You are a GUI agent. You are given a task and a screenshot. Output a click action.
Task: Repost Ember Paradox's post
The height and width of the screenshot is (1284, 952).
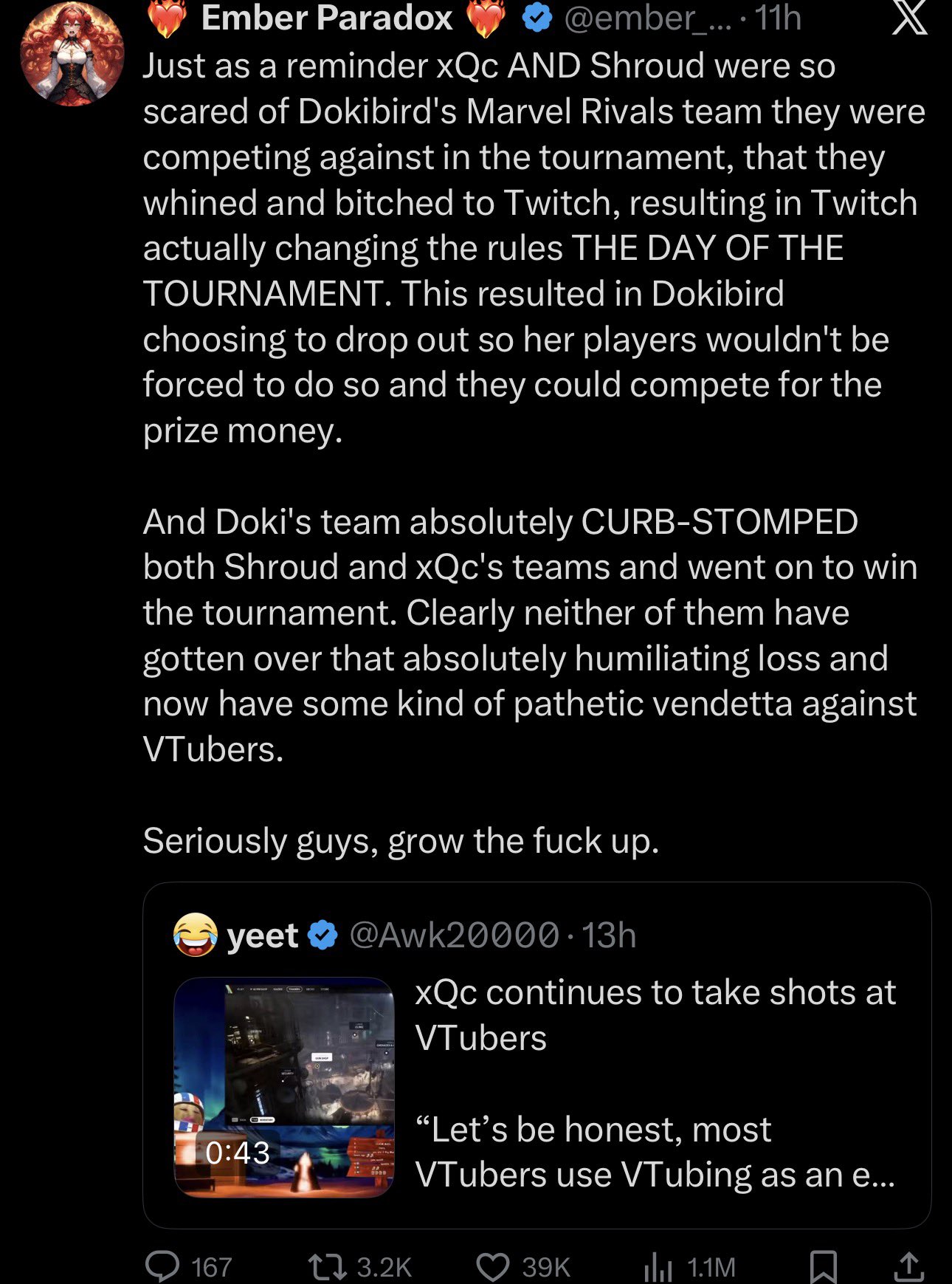327,1266
